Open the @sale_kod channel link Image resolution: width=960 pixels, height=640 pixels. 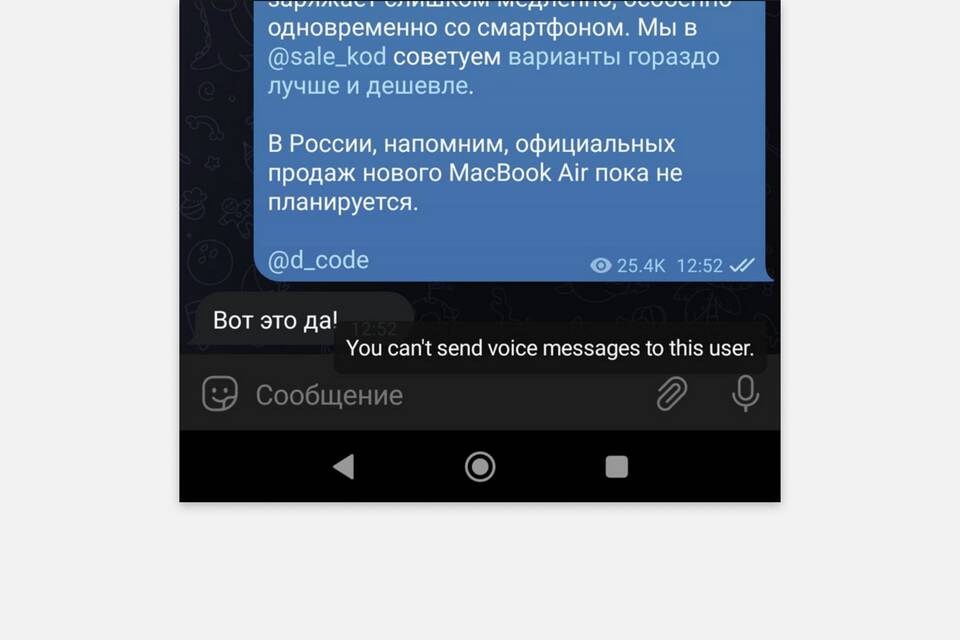327,57
